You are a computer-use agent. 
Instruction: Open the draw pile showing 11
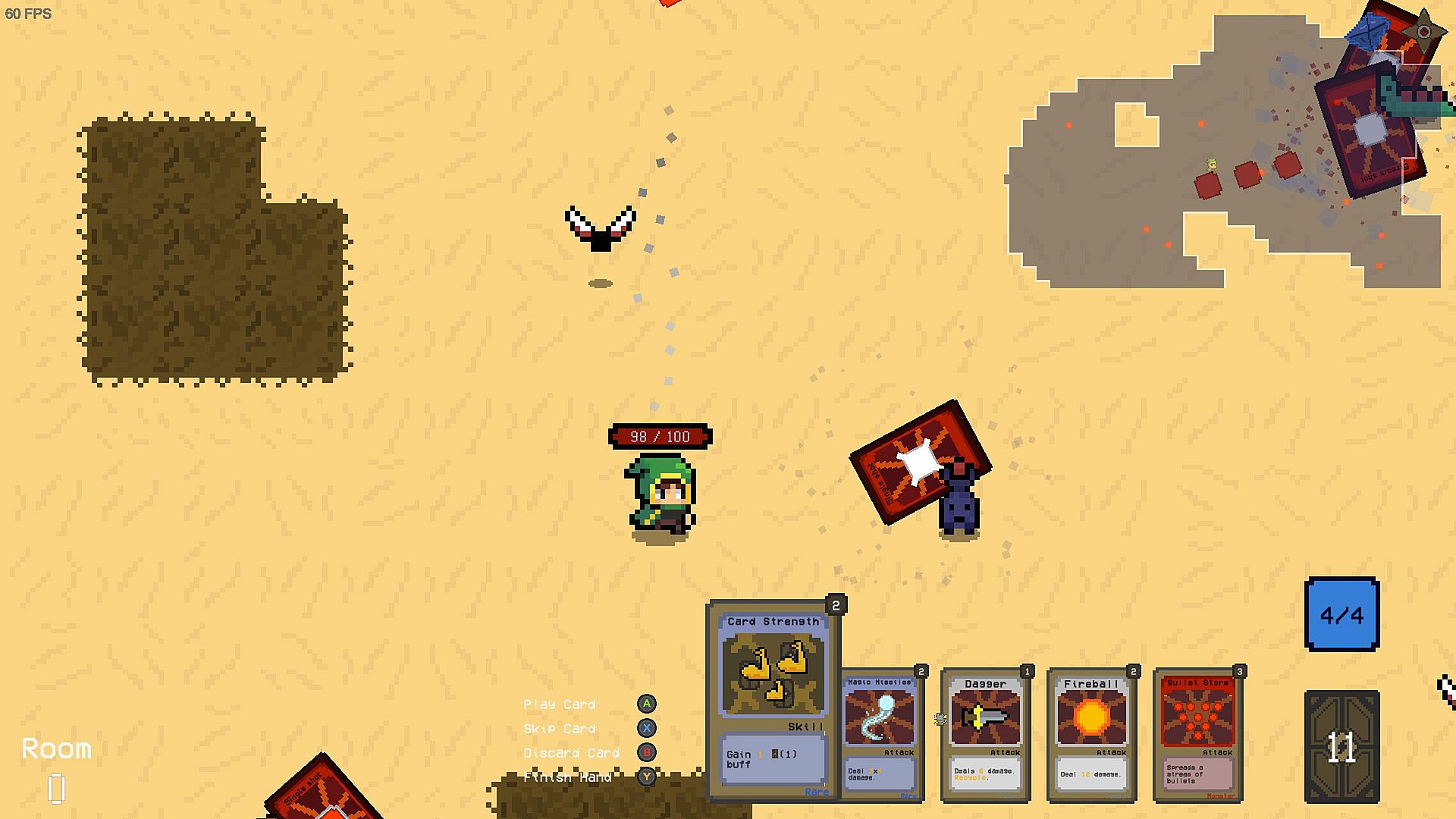tap(1341, 747)
